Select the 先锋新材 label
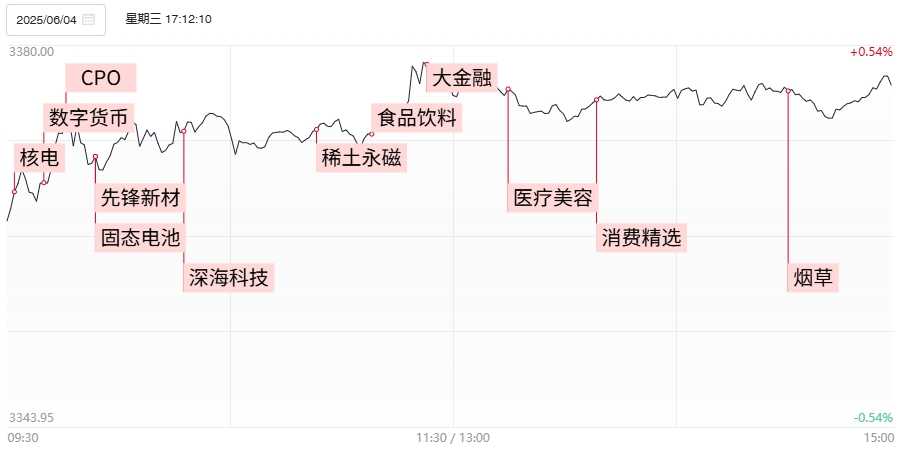 point(141,198)
